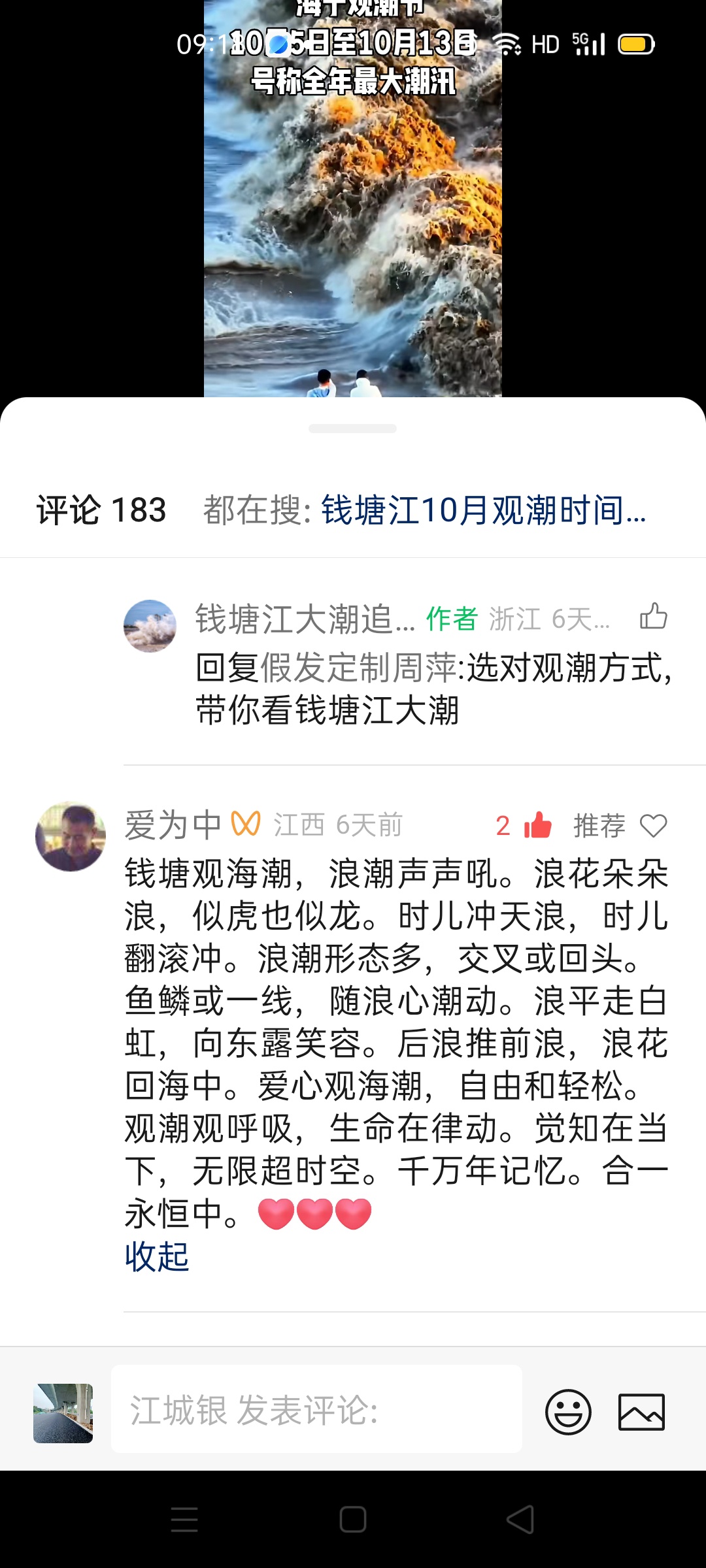Attach a picture to the comment
This screenshot has height=1568, width=706.
641,1411
